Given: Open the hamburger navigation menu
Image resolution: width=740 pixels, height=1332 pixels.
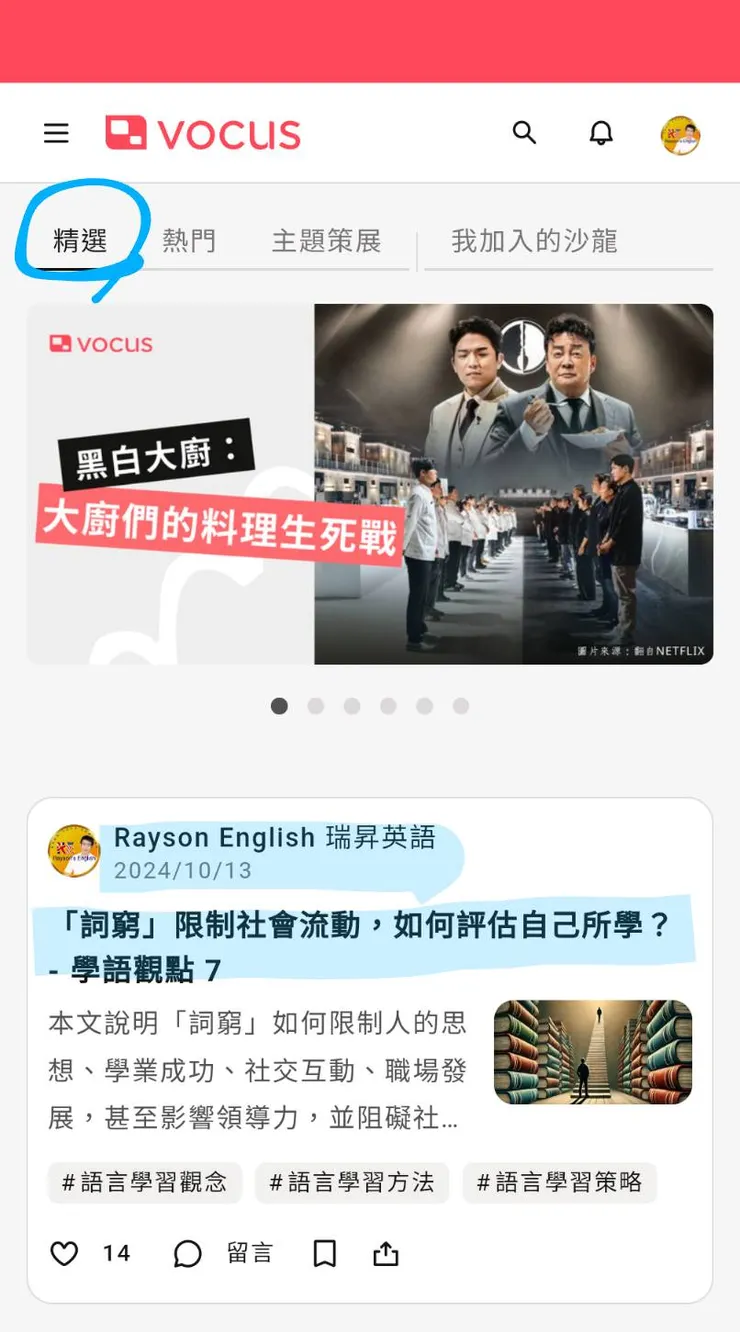Looking at the screenshot, I should pyautogui.click(x=56, y=132).
